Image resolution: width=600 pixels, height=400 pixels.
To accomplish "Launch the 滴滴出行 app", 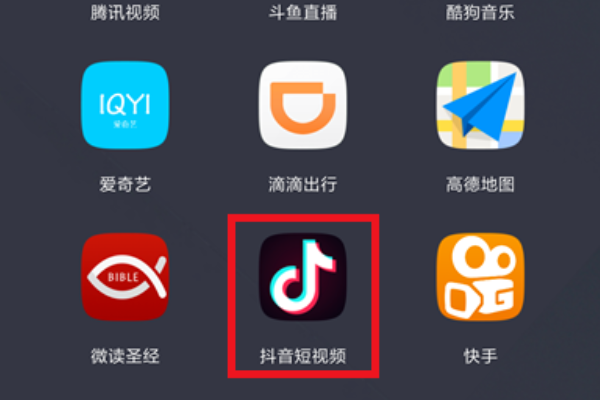I will point(303,105).
